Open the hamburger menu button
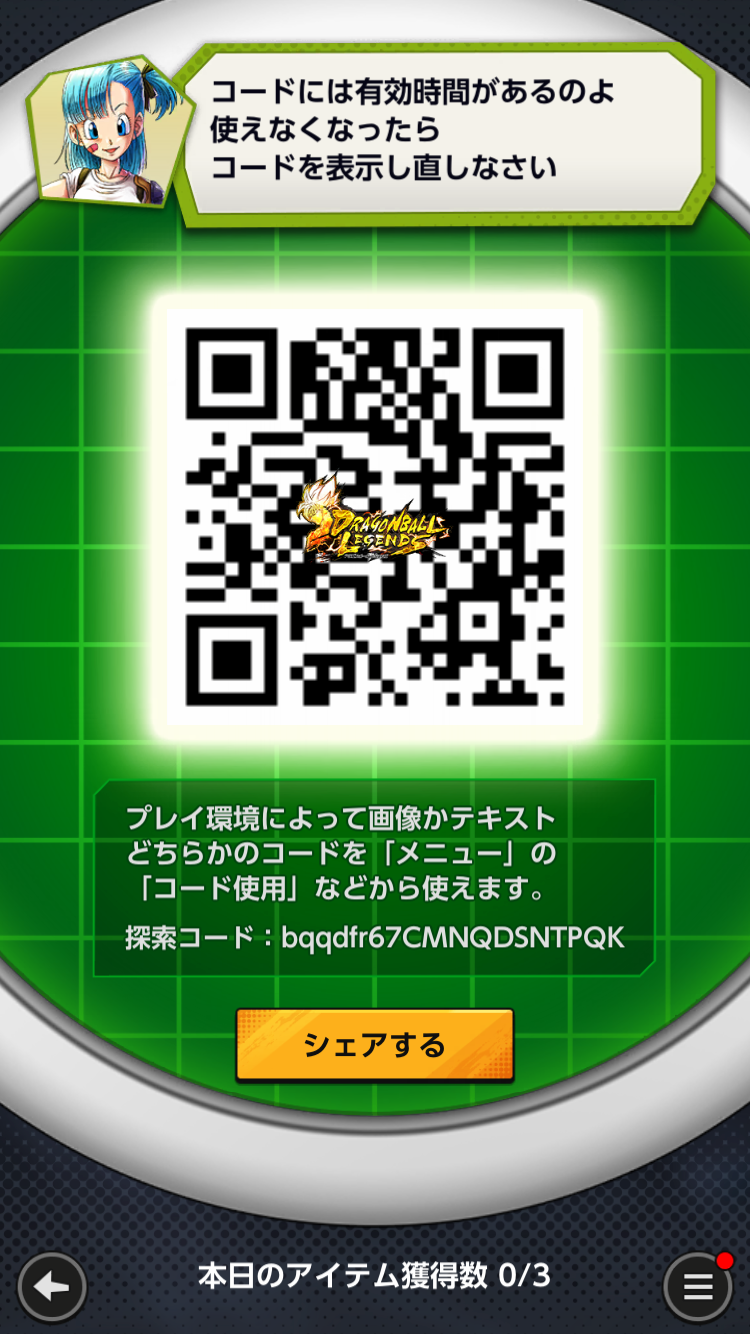 (698, 1287)
